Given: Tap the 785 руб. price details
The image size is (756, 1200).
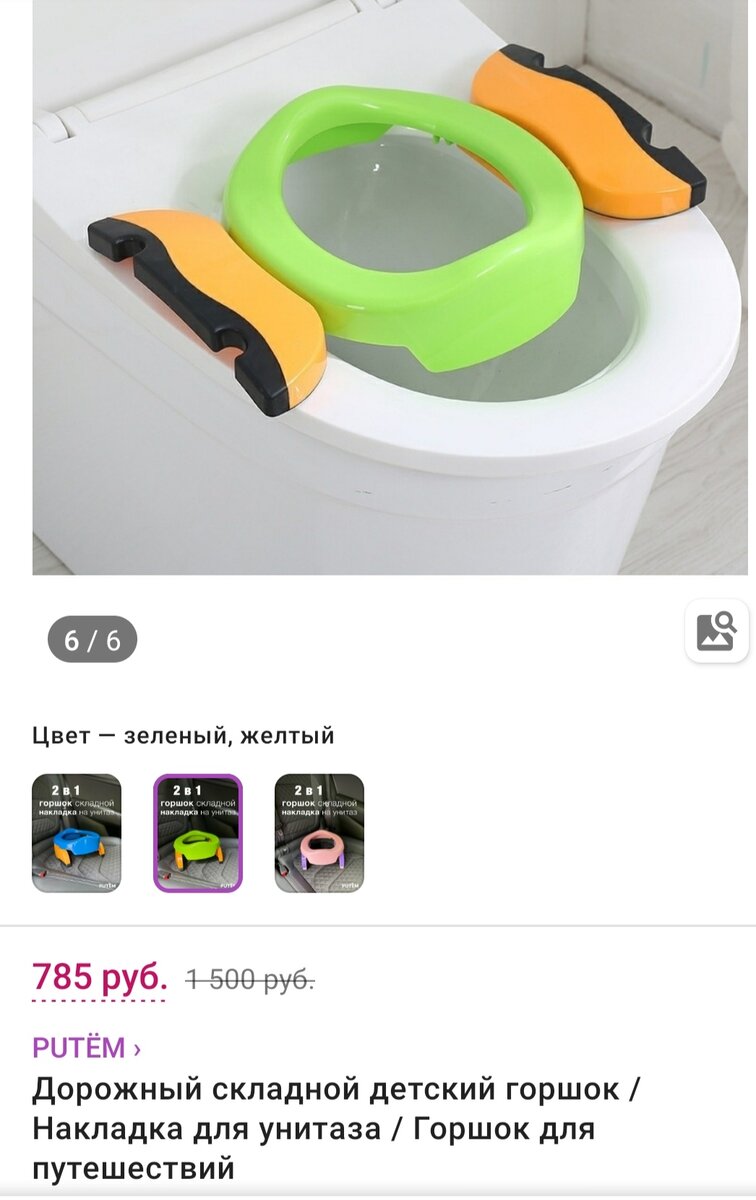Looking at the screenshot, I should pyautogui.click(x=99, y=977).
